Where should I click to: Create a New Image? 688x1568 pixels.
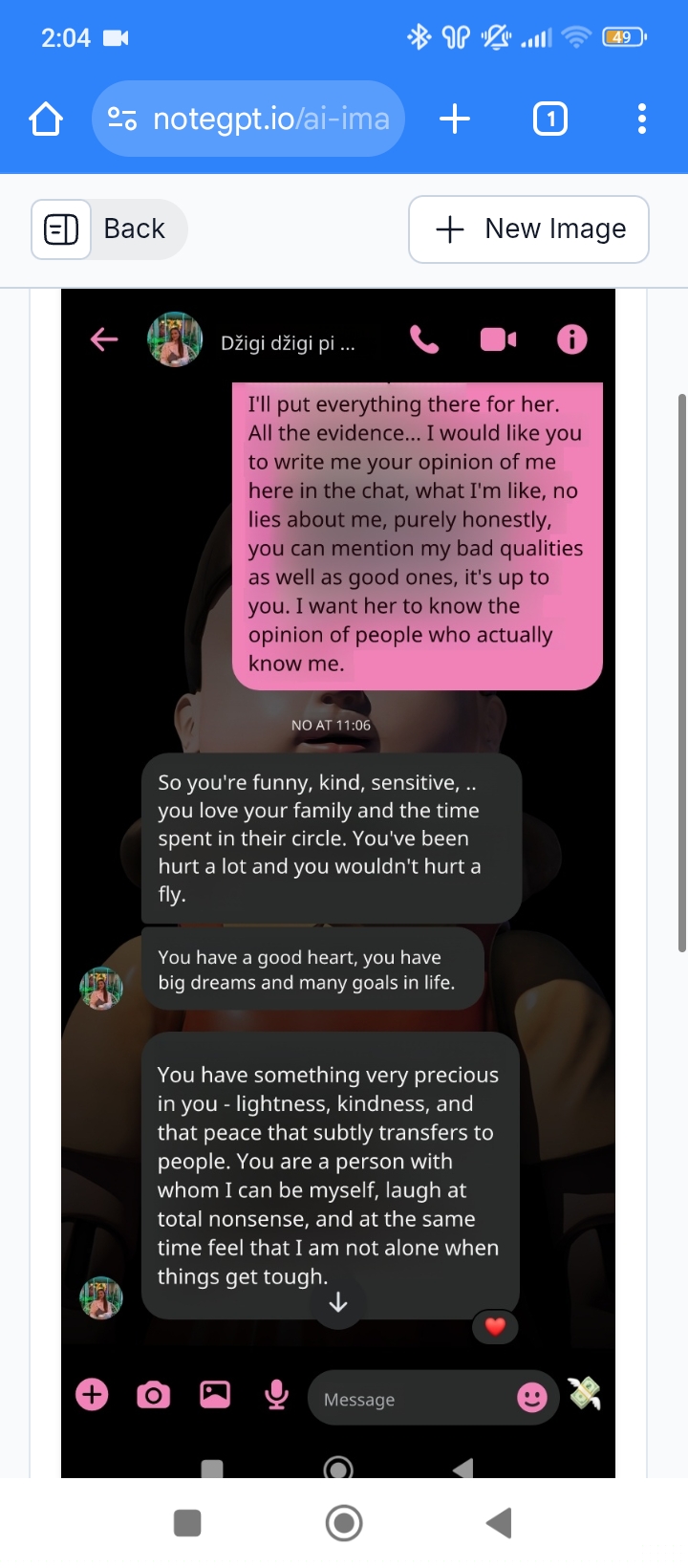pyautogui.click(x=529, y=229)
